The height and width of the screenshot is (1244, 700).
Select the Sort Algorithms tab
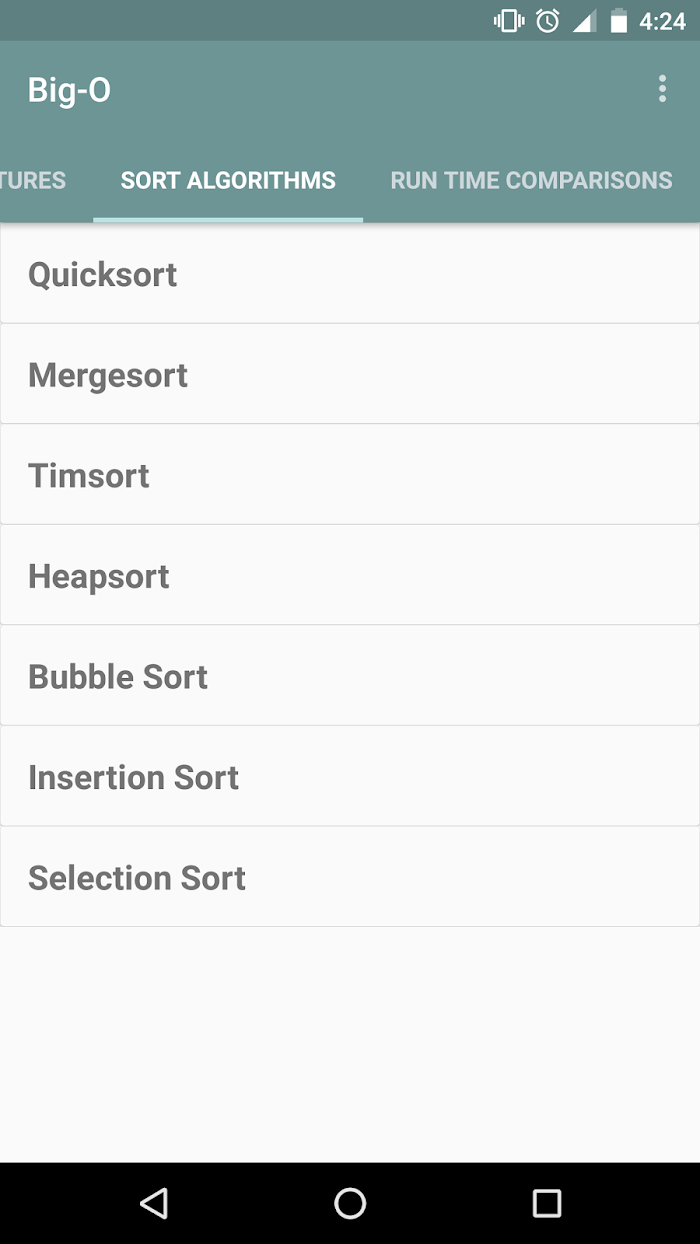click(228, 181)
